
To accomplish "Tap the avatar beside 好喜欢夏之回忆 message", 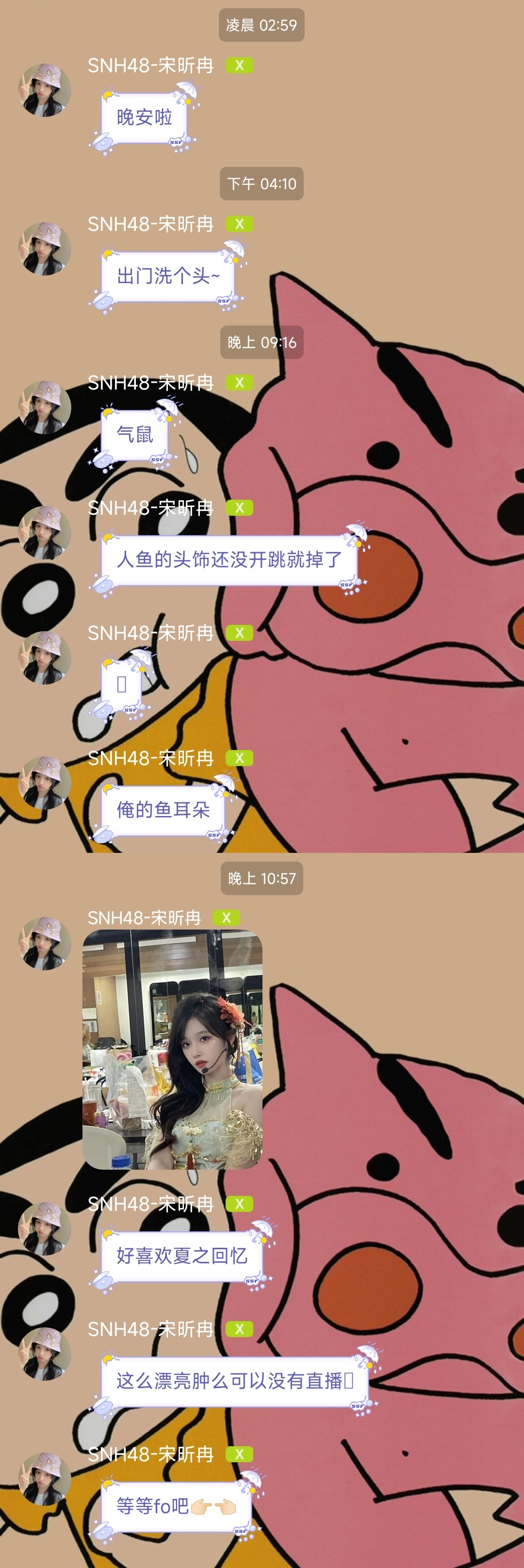I will tap(45, 1228).
